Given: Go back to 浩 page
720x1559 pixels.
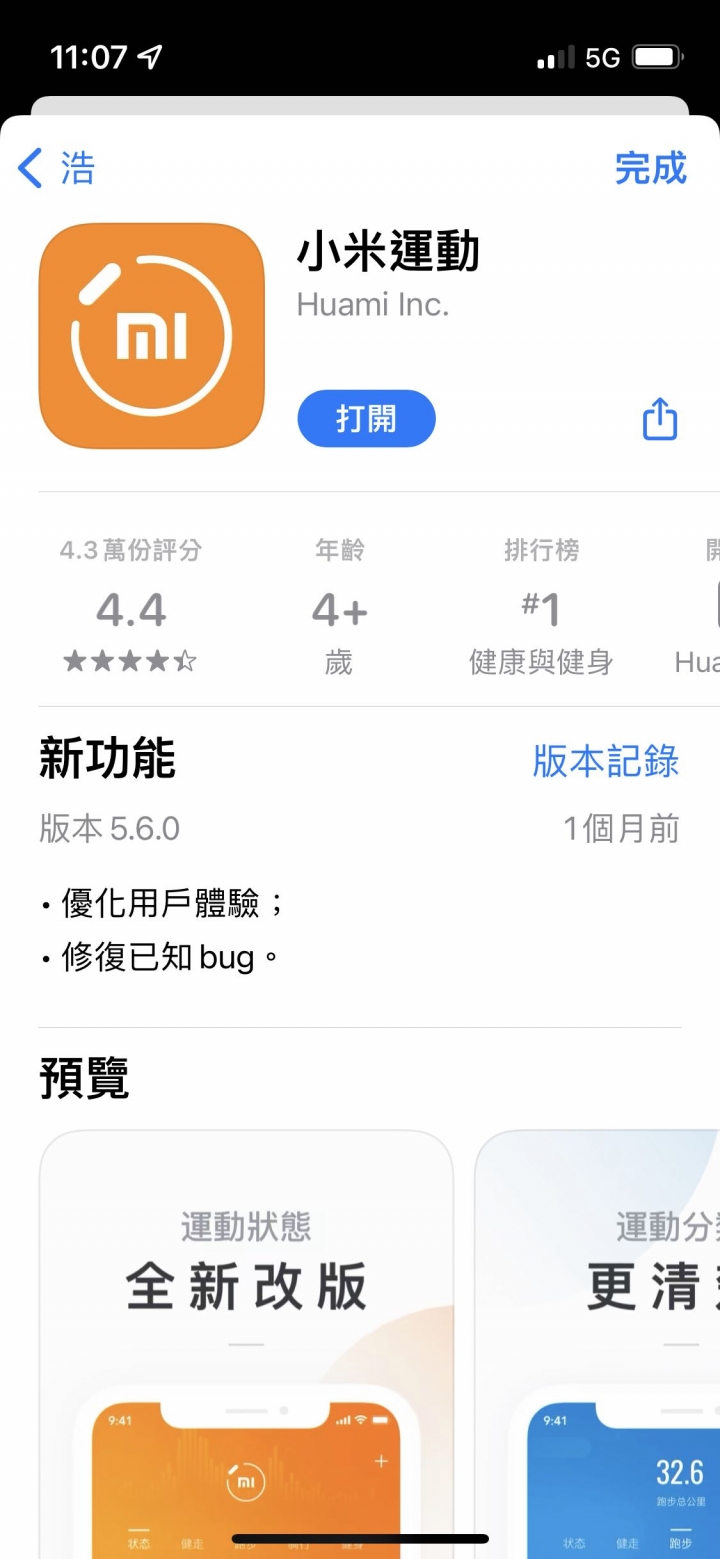Looking at the screenshot, I should coord(57,168).
